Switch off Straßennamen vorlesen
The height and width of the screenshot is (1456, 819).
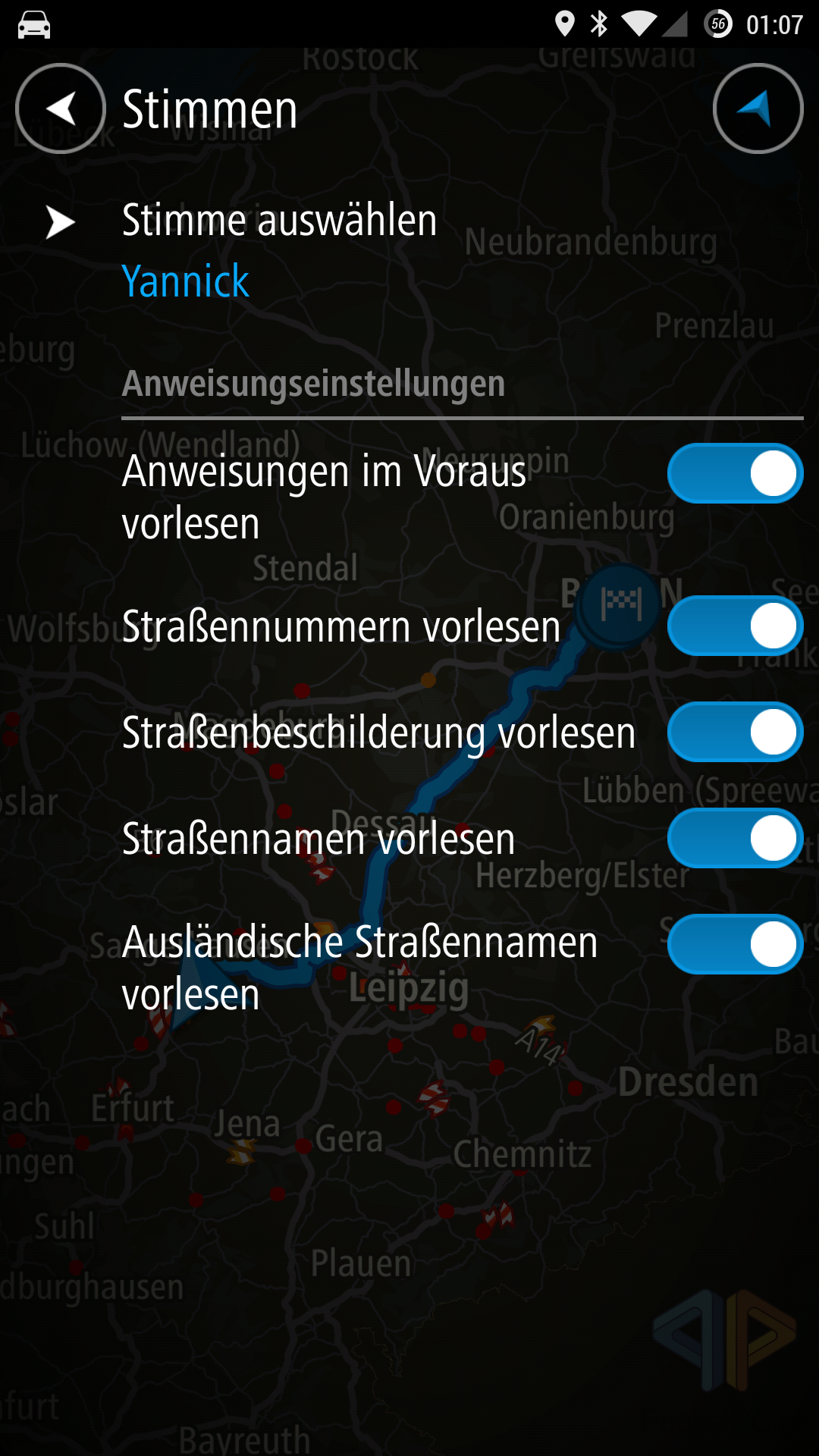pos(735,839)
